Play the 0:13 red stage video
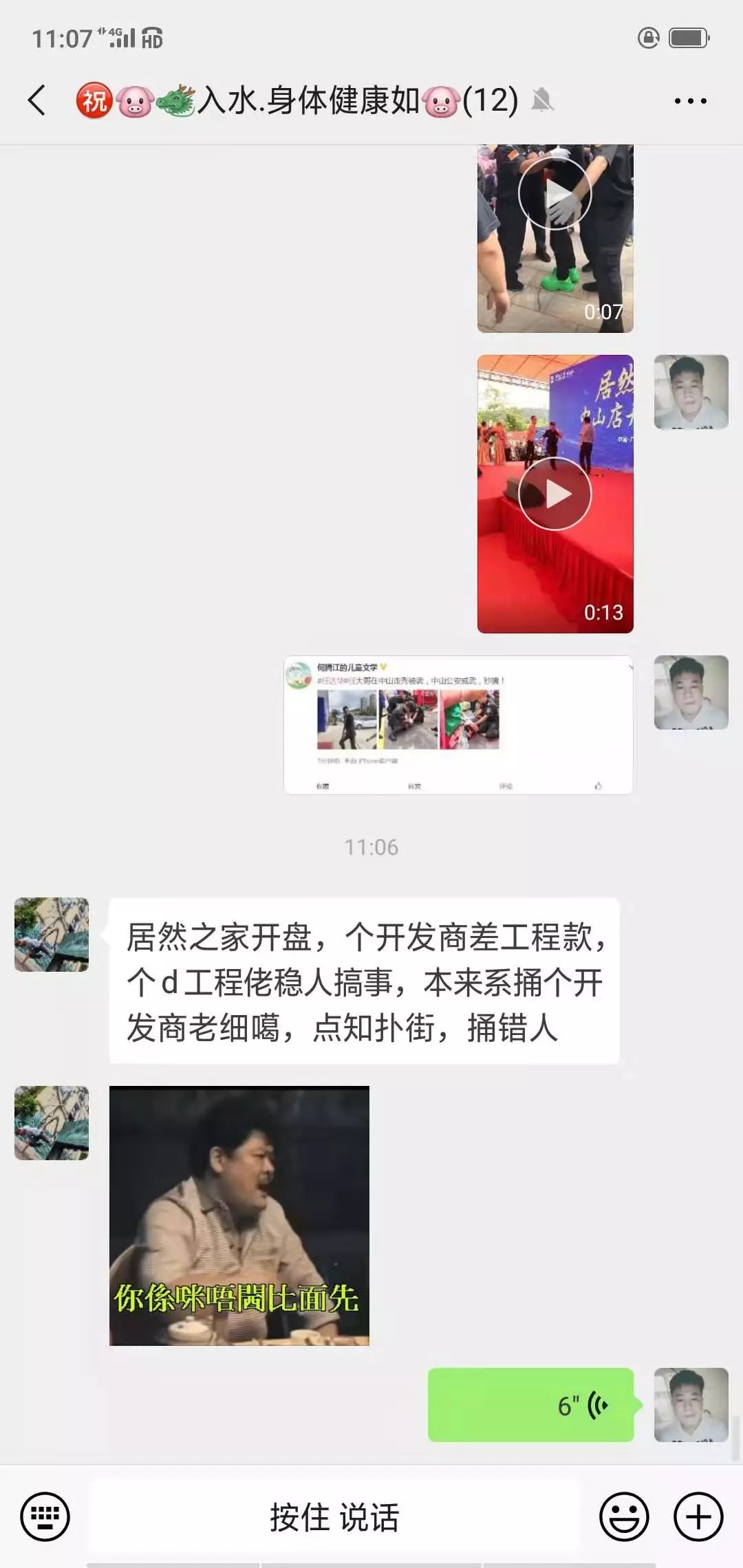Image resolution: width=743 pixels, height=1568 pixels. pos(554,494)
